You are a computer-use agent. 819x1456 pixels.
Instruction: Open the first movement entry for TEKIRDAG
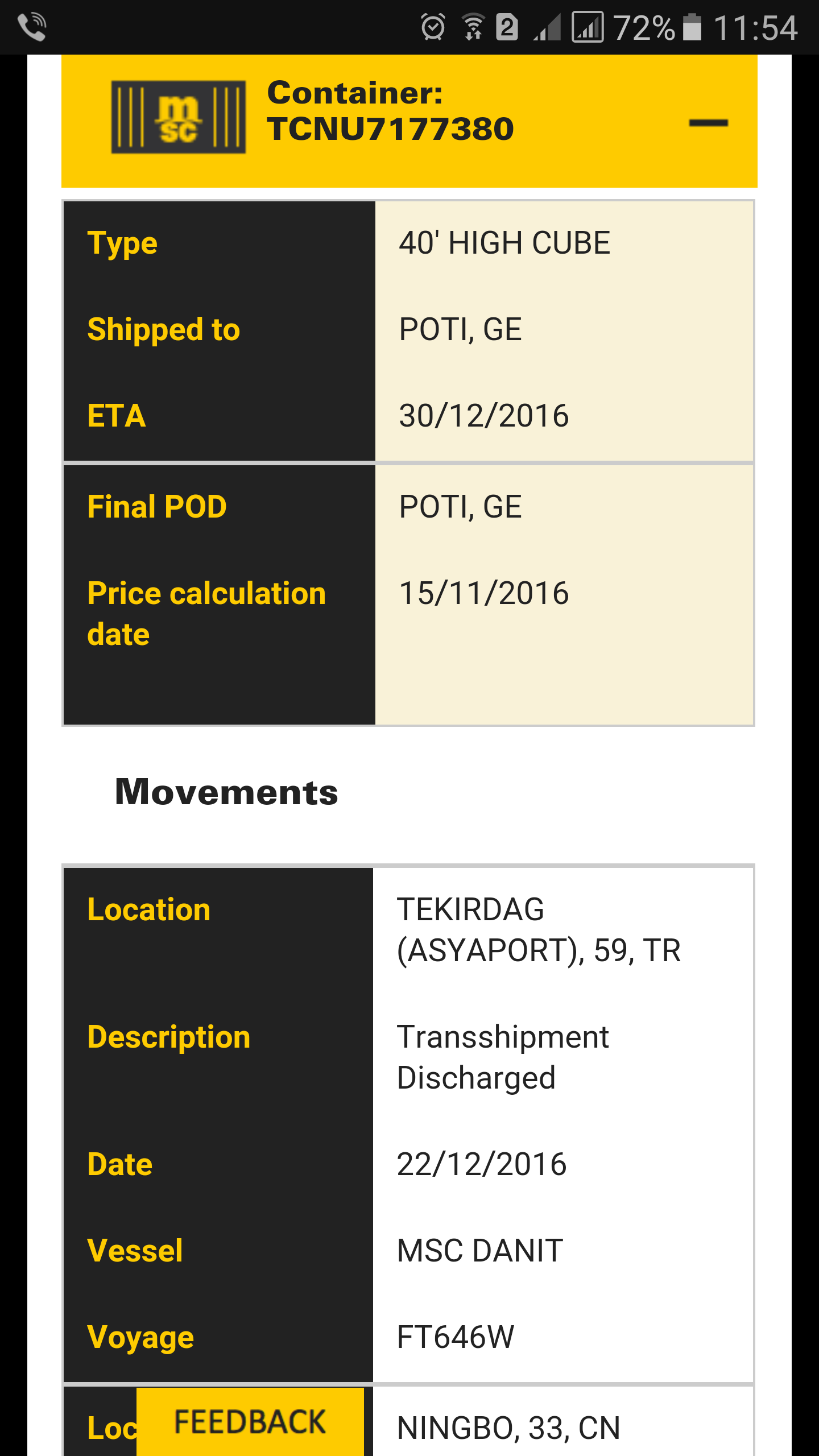coord(539,930)
